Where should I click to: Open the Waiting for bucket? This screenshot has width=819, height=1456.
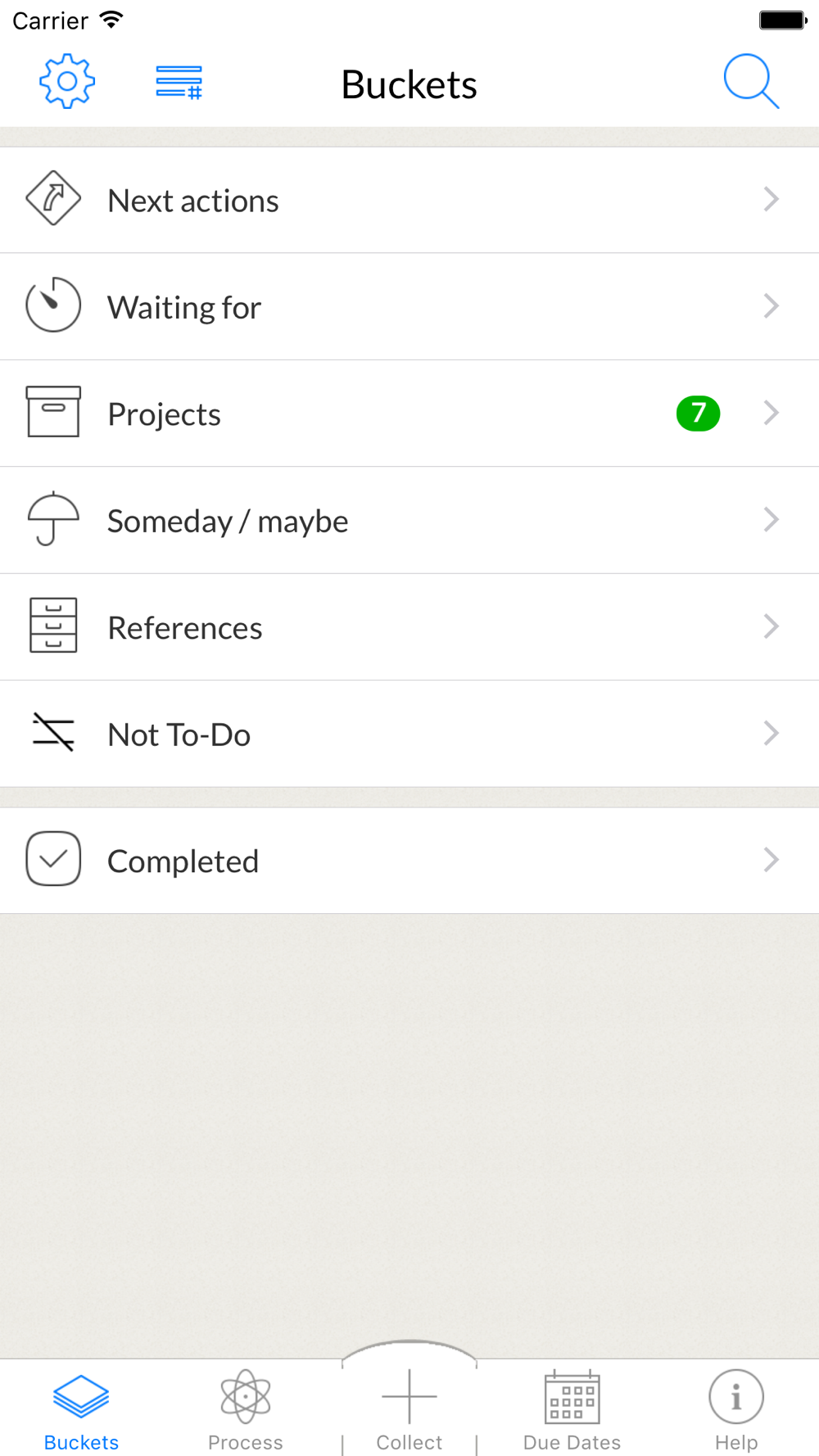(x=409, y=306)
